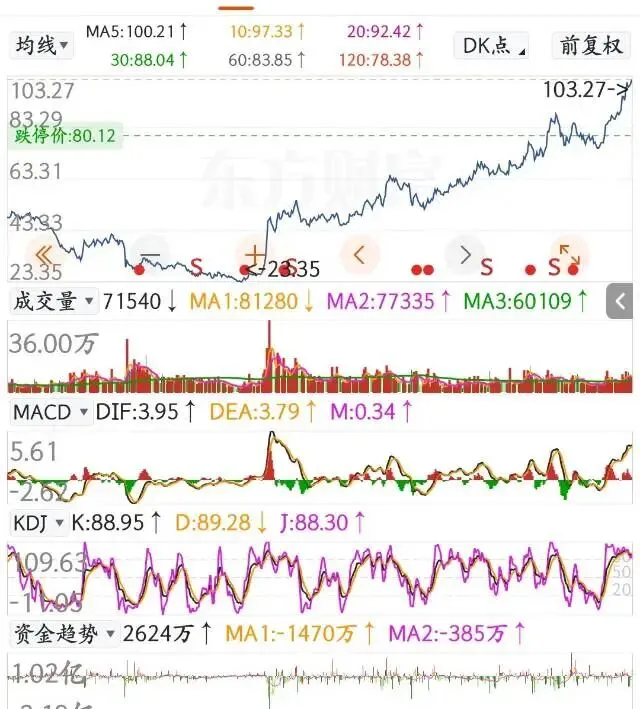Expand the chart to full screen
Viewport: 640px width, 709px height.
(x=568, y=253)
